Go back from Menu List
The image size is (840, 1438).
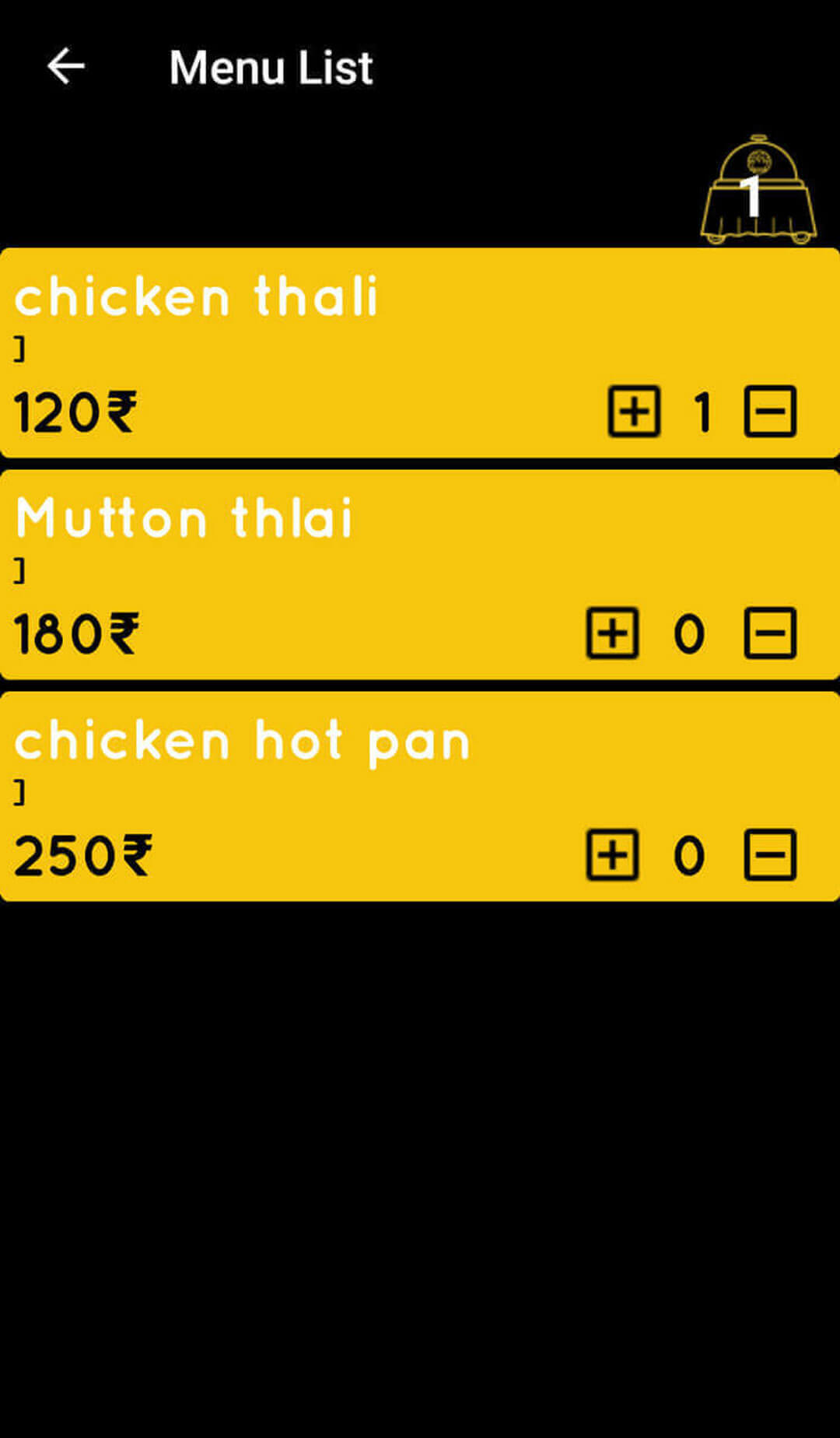(66, 67)
